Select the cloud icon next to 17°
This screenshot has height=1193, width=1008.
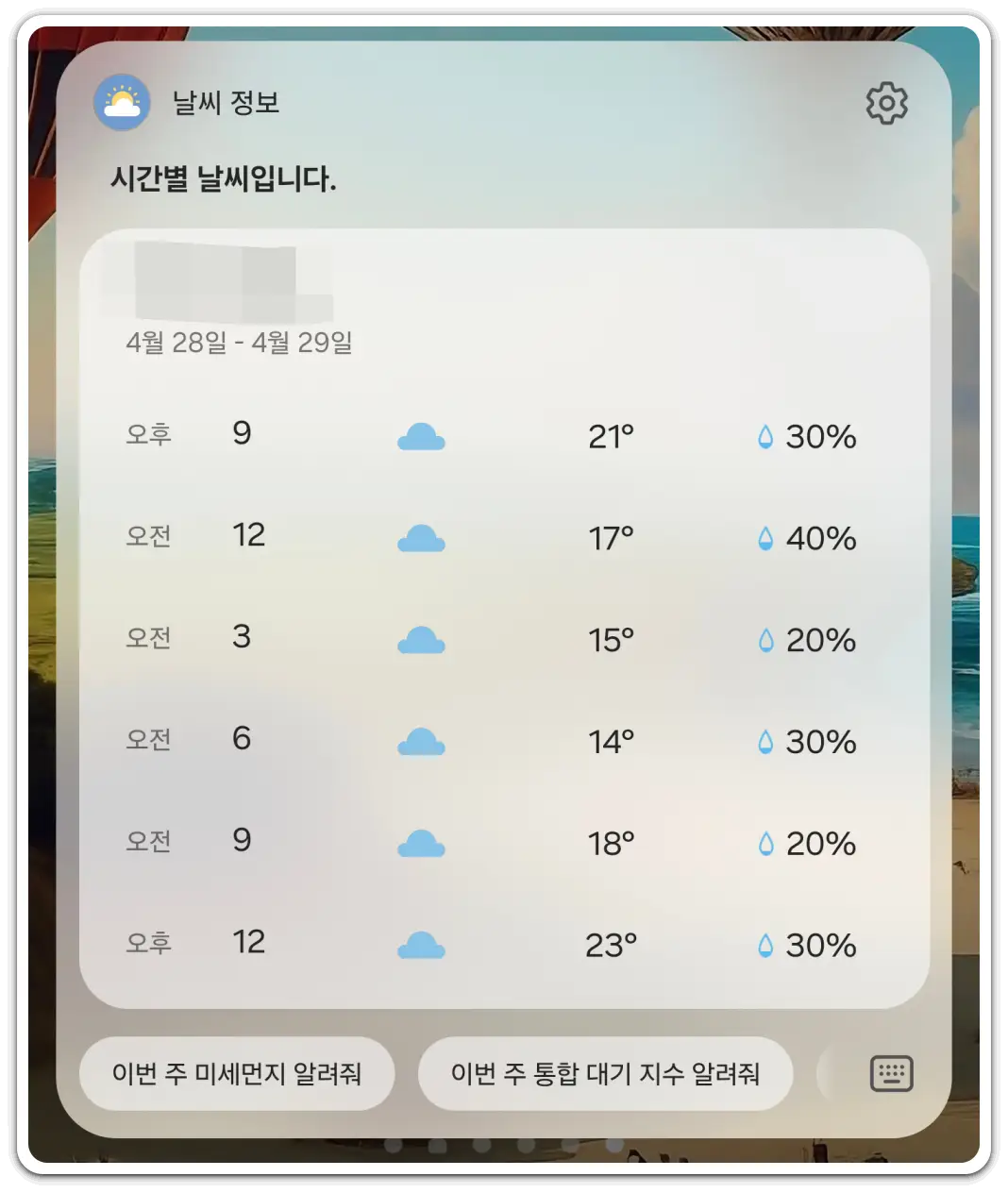click(422, 538)
